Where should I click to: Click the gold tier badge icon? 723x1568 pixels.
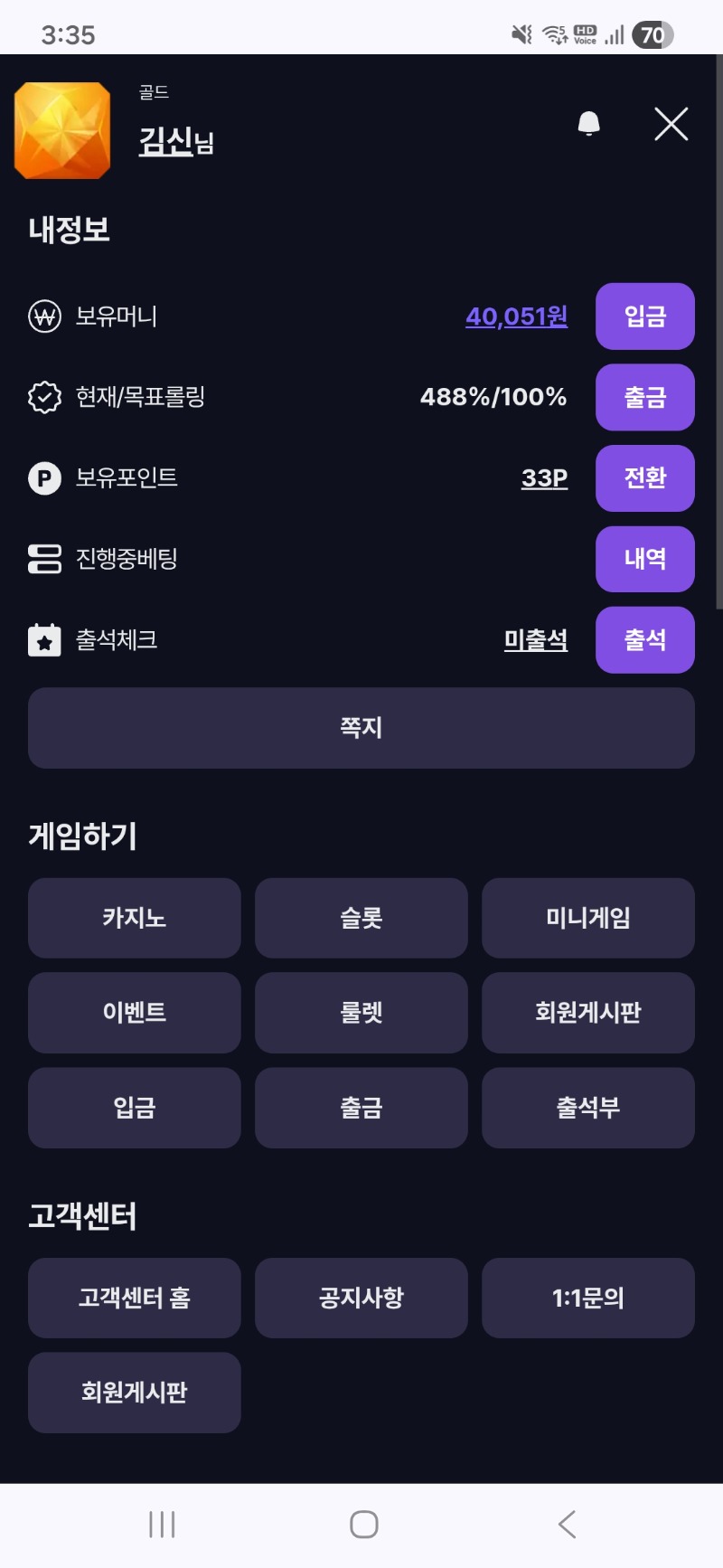tap(61, 131)
